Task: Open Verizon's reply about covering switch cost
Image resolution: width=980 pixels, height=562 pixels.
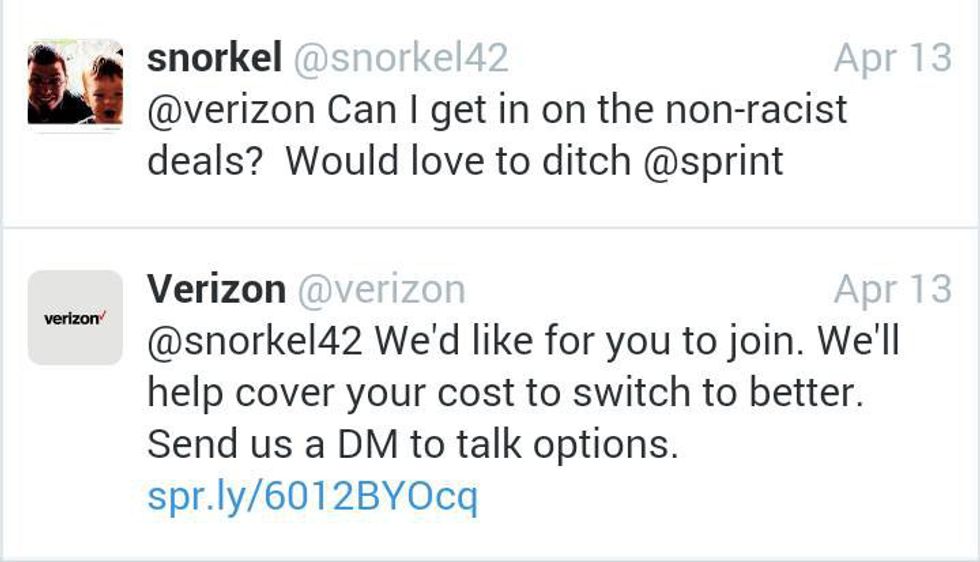Action: point(522,393)
